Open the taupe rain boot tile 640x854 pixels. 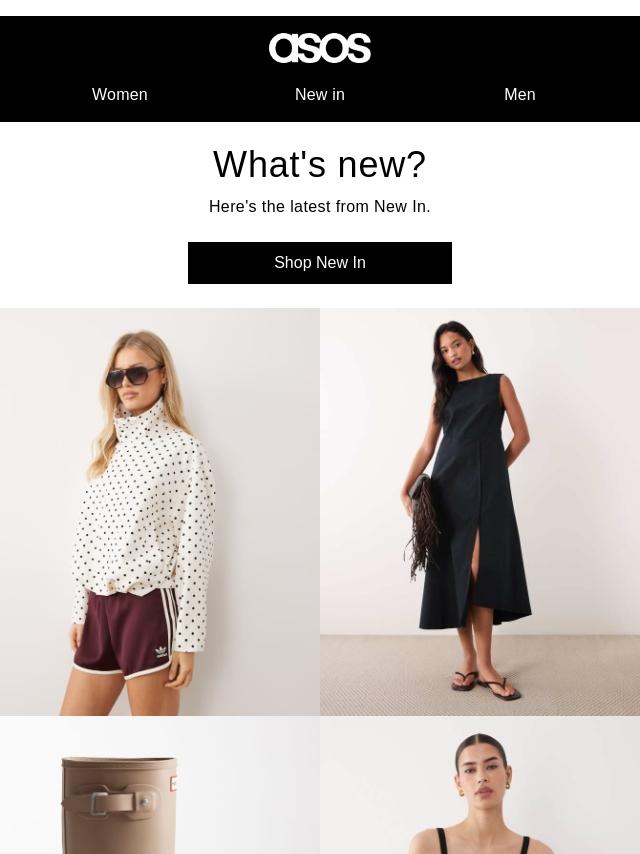point(160,786)
